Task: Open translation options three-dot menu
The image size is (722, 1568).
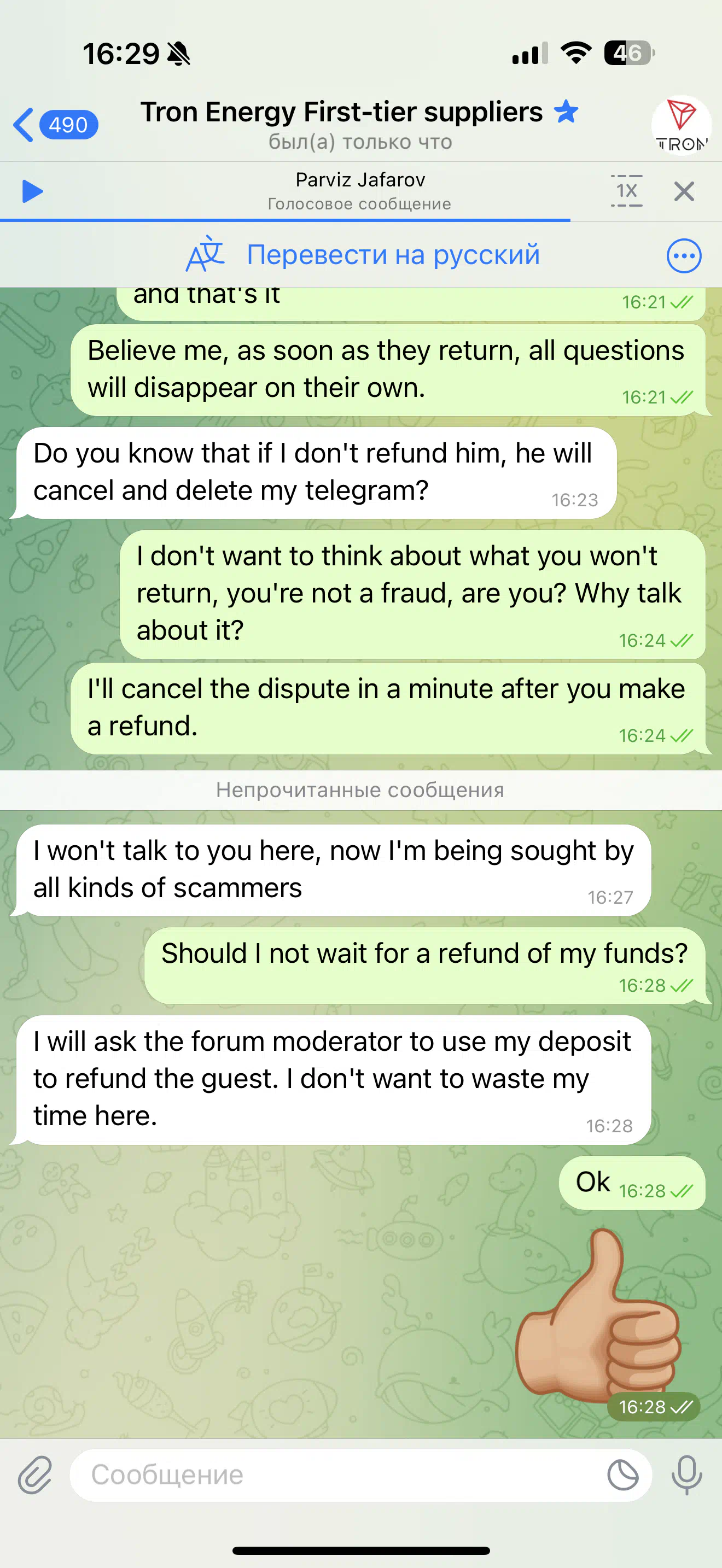Action: click(x=684, y=256)
